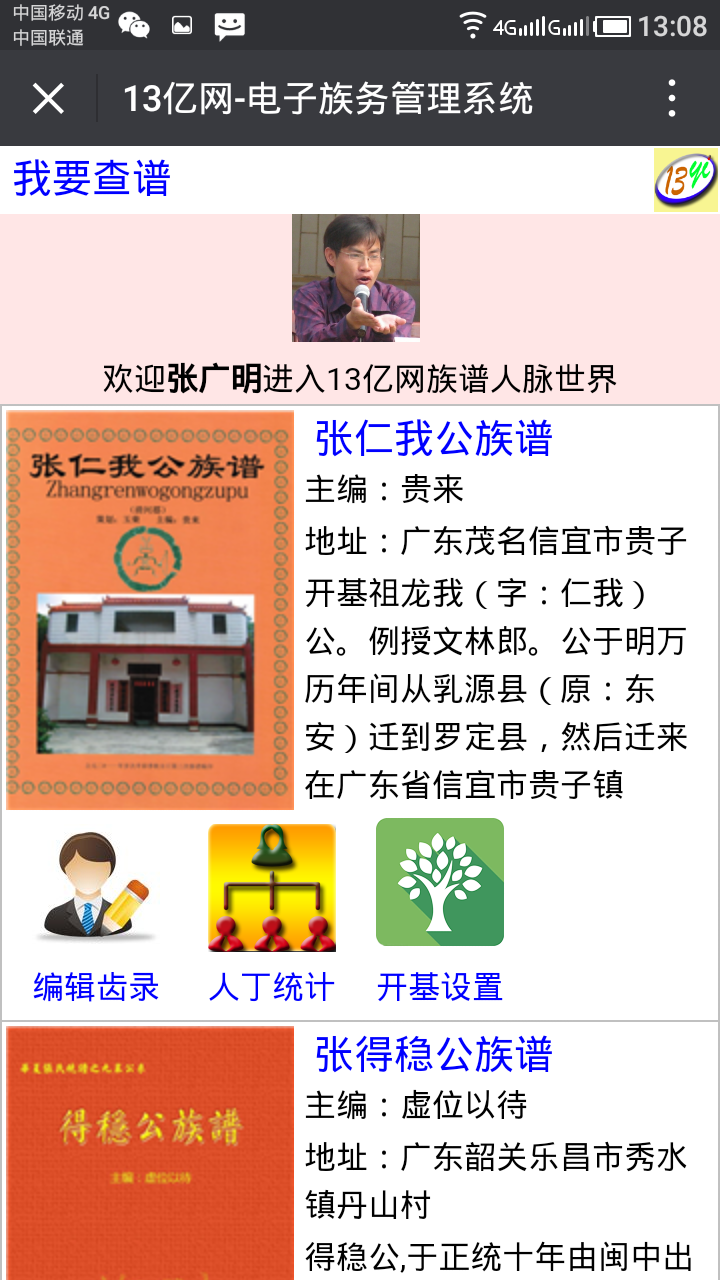Tap the 得稳公族谱 red book cover
720x1280 pixels.
point(150,1150)
